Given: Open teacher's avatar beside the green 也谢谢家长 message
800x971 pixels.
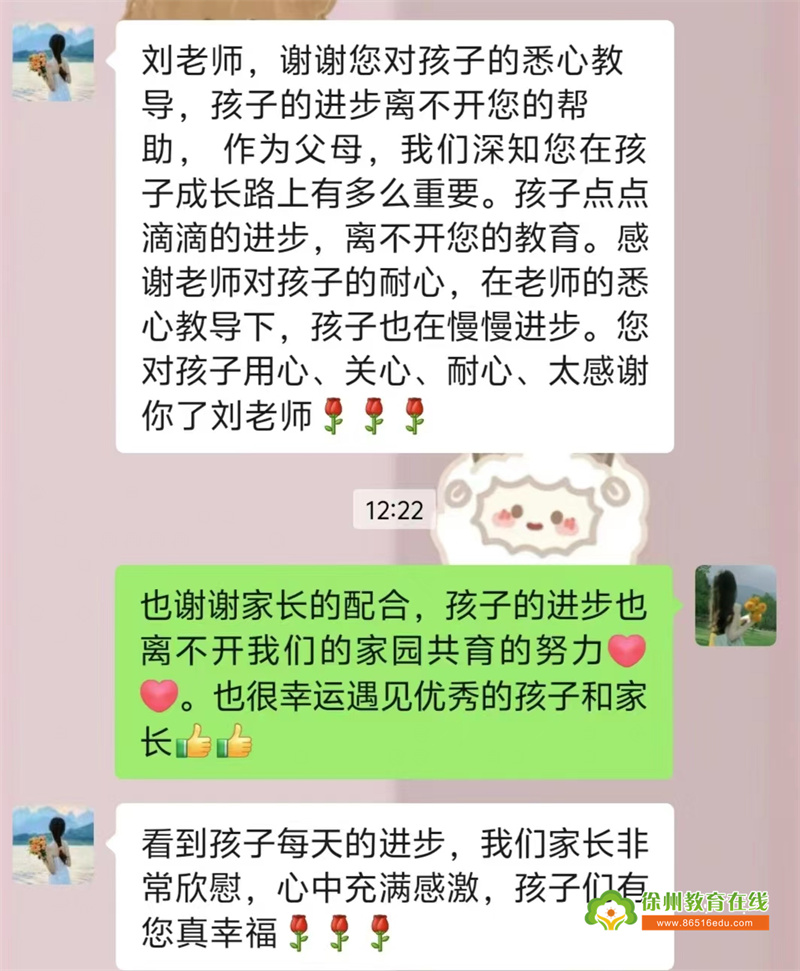Looking at the screenshot, I should click(736, 605).
